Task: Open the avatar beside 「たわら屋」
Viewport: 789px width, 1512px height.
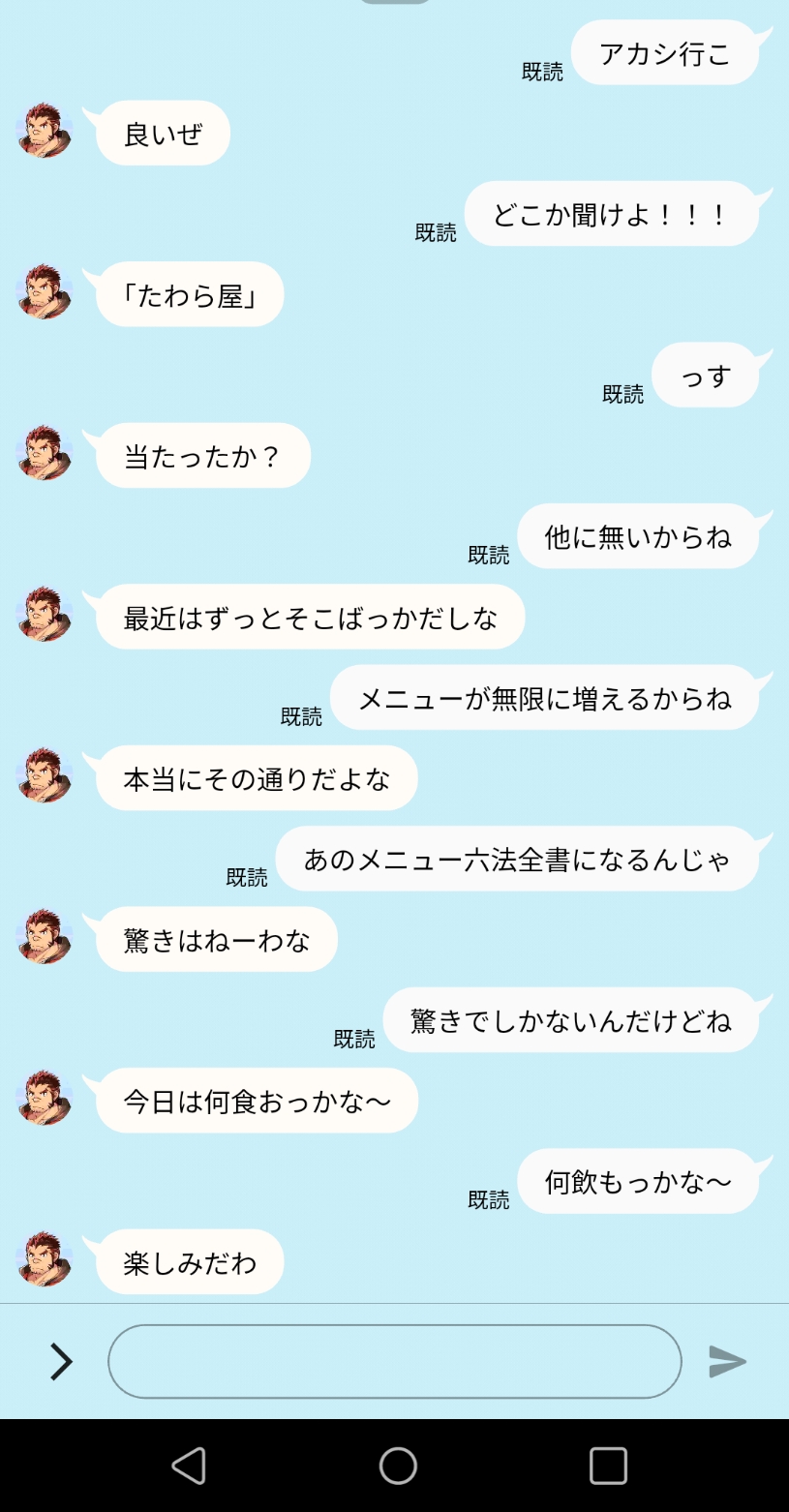Action: coord(45,291)
